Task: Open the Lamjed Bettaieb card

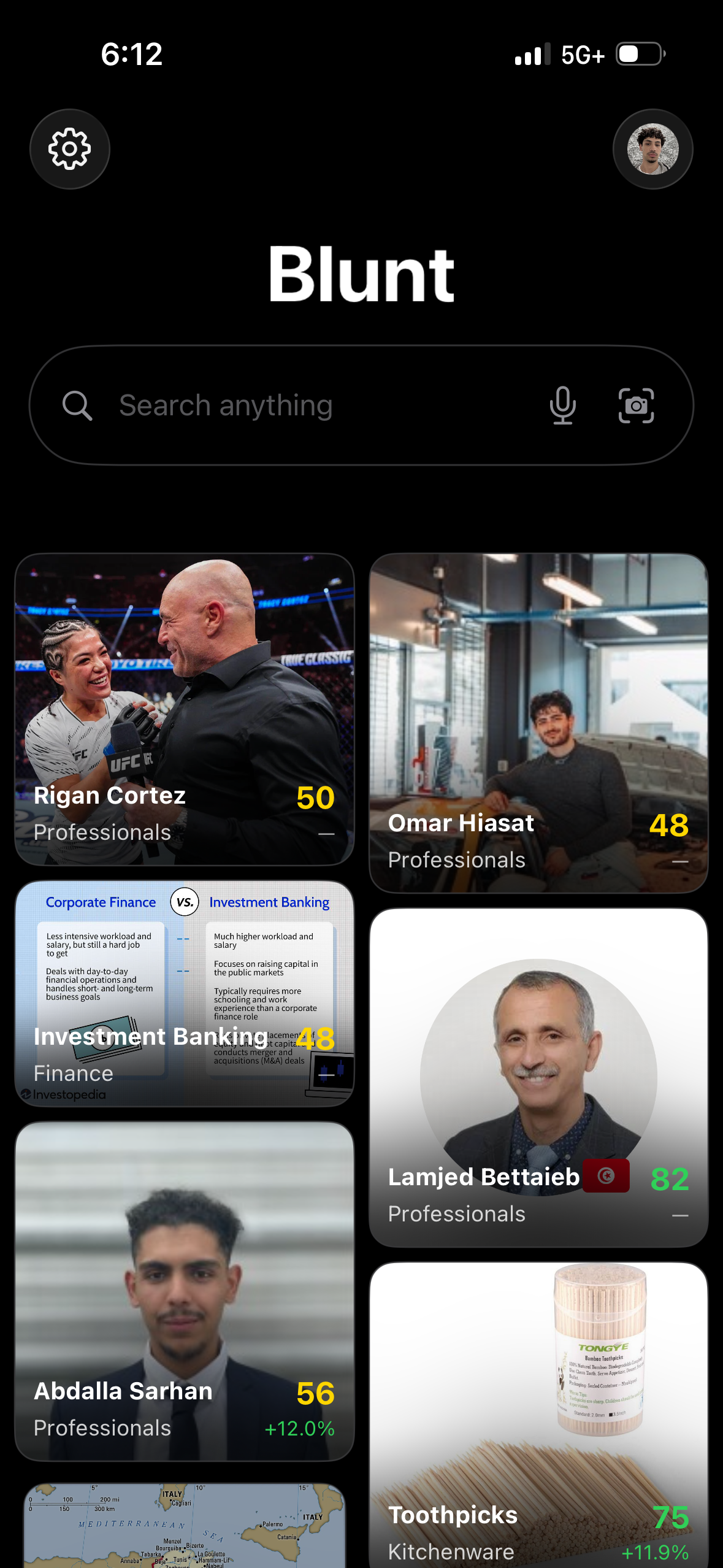Action: tap(538, 1077)
